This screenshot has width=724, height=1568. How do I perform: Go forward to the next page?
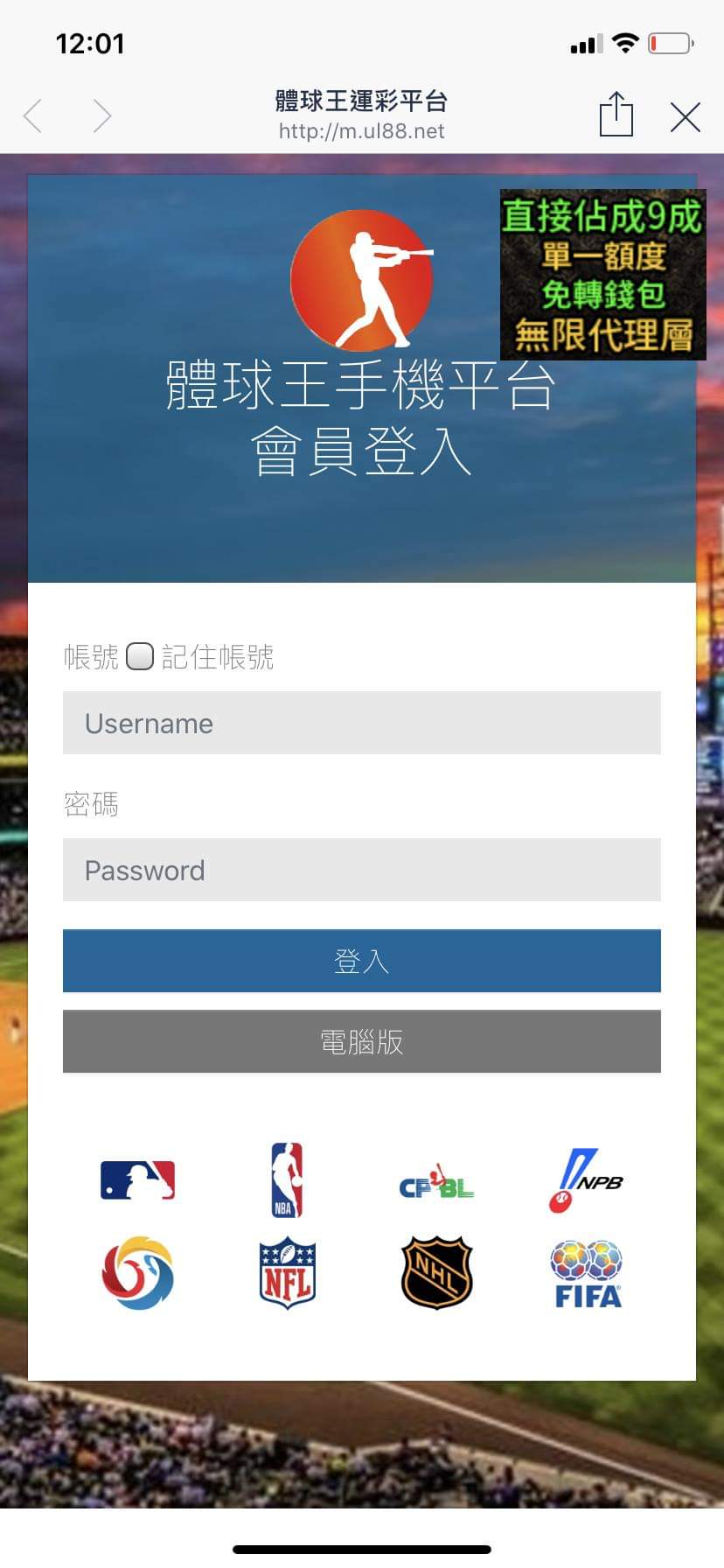[x=102, y=115]
